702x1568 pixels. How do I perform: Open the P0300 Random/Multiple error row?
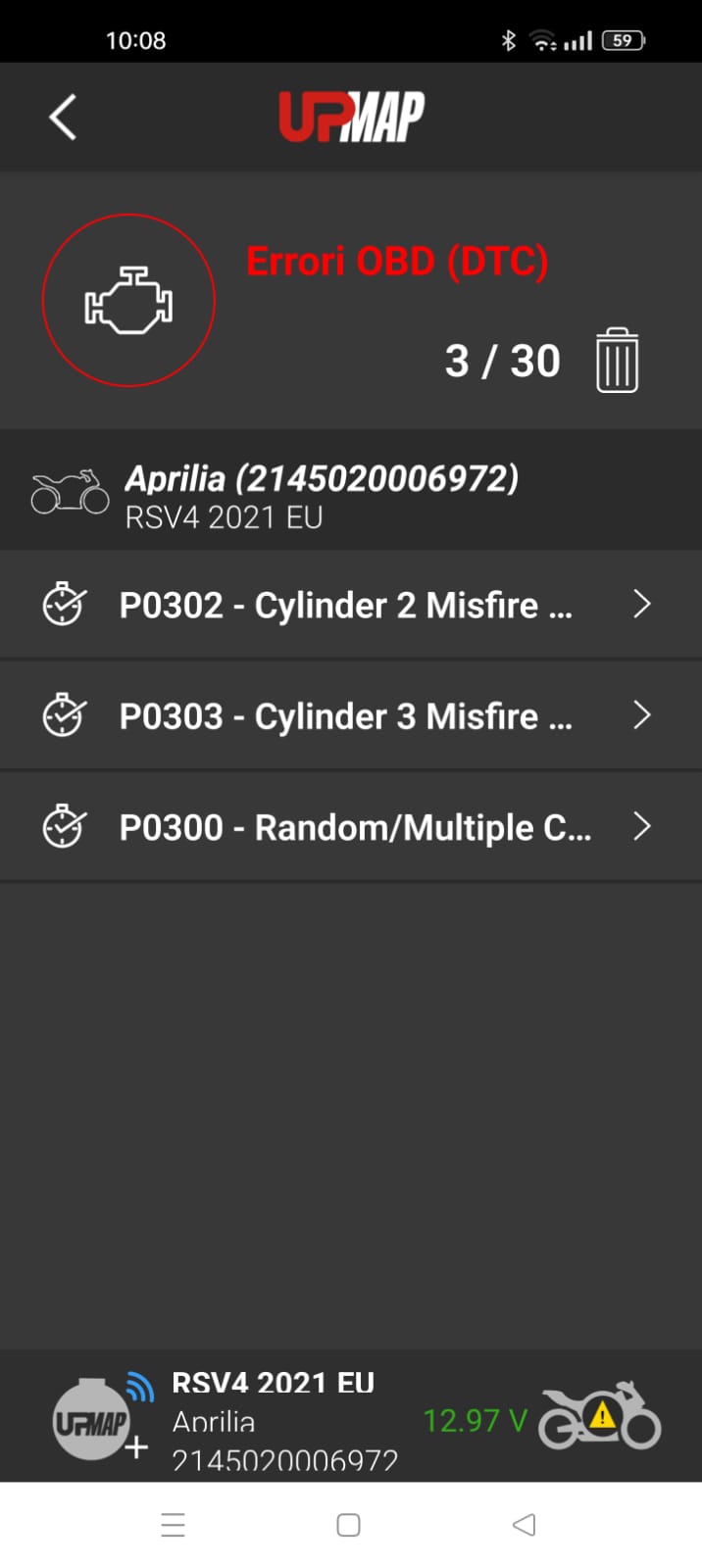pos(351,827)
